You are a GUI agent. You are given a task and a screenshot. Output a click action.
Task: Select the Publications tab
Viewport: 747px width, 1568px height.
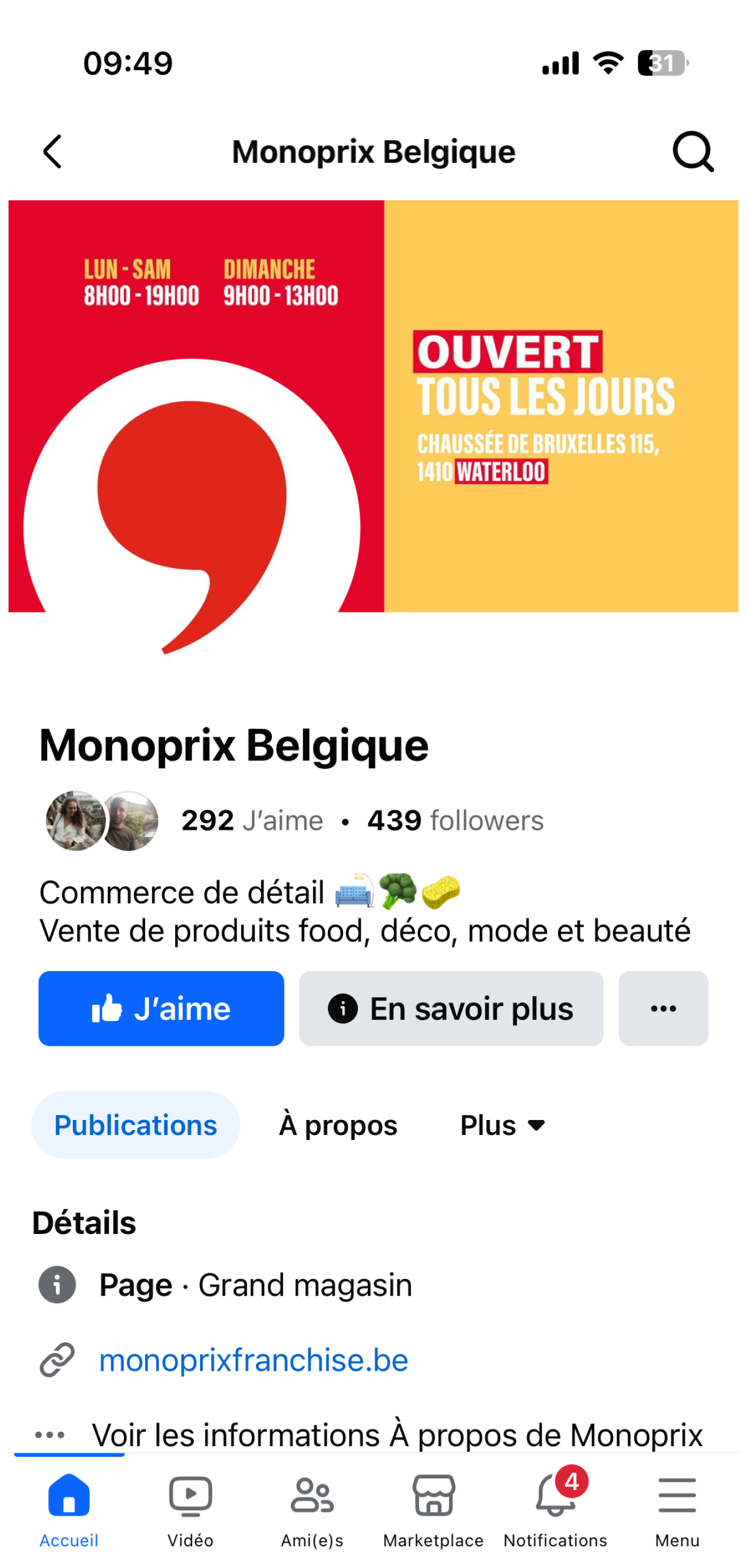tap(136, 1125)
